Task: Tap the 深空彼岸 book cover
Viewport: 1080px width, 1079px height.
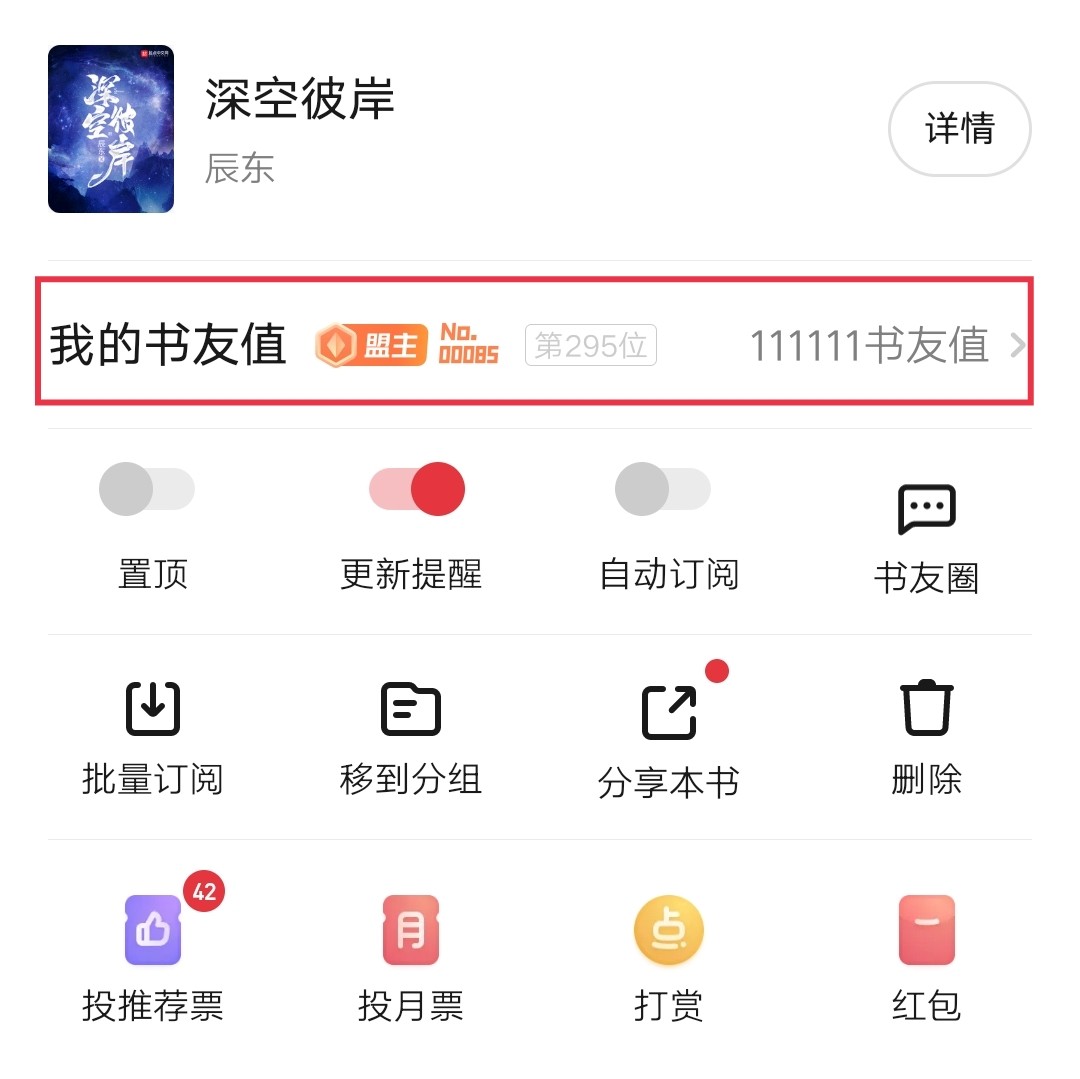Action: point(111,129)
